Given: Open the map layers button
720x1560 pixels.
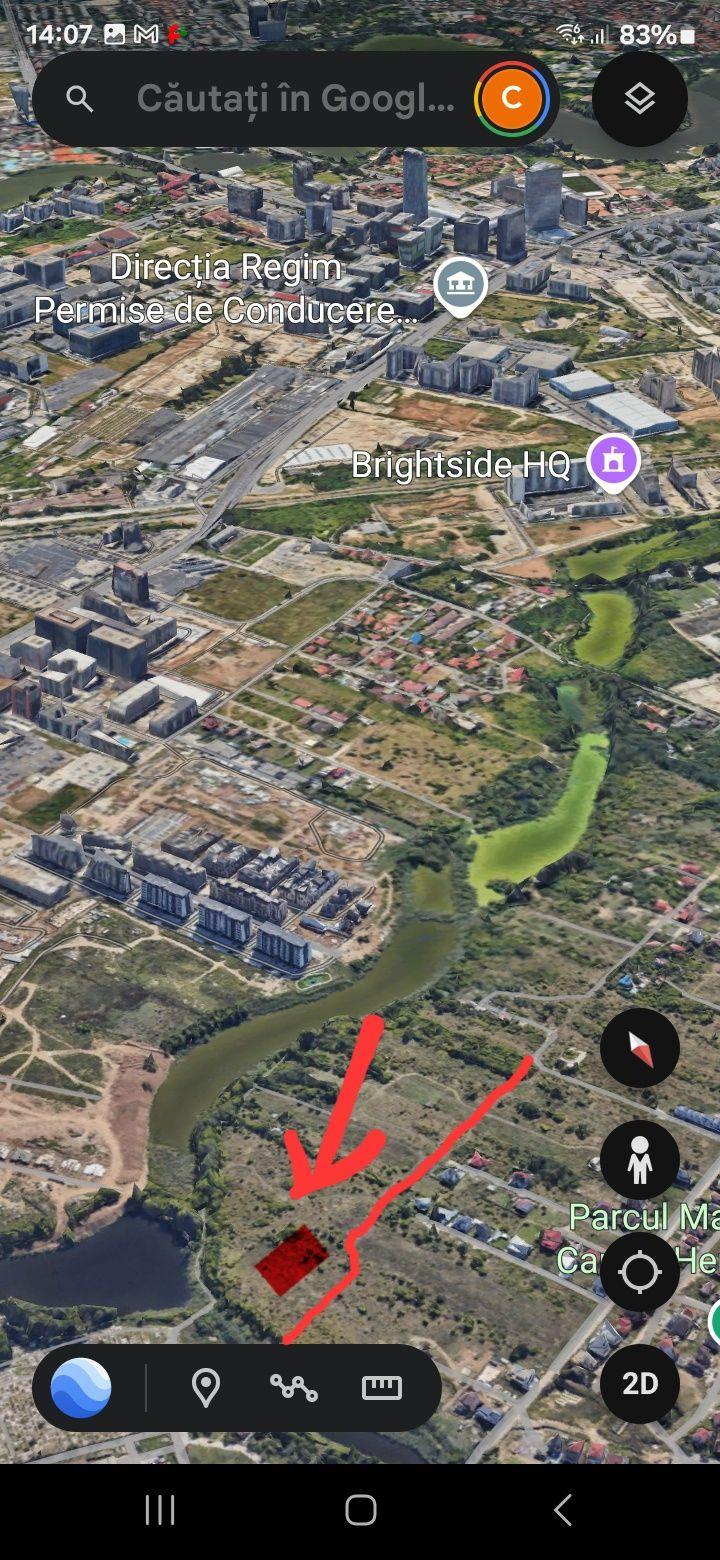Looking at the screenshot, I should click(x=640, y=99).
